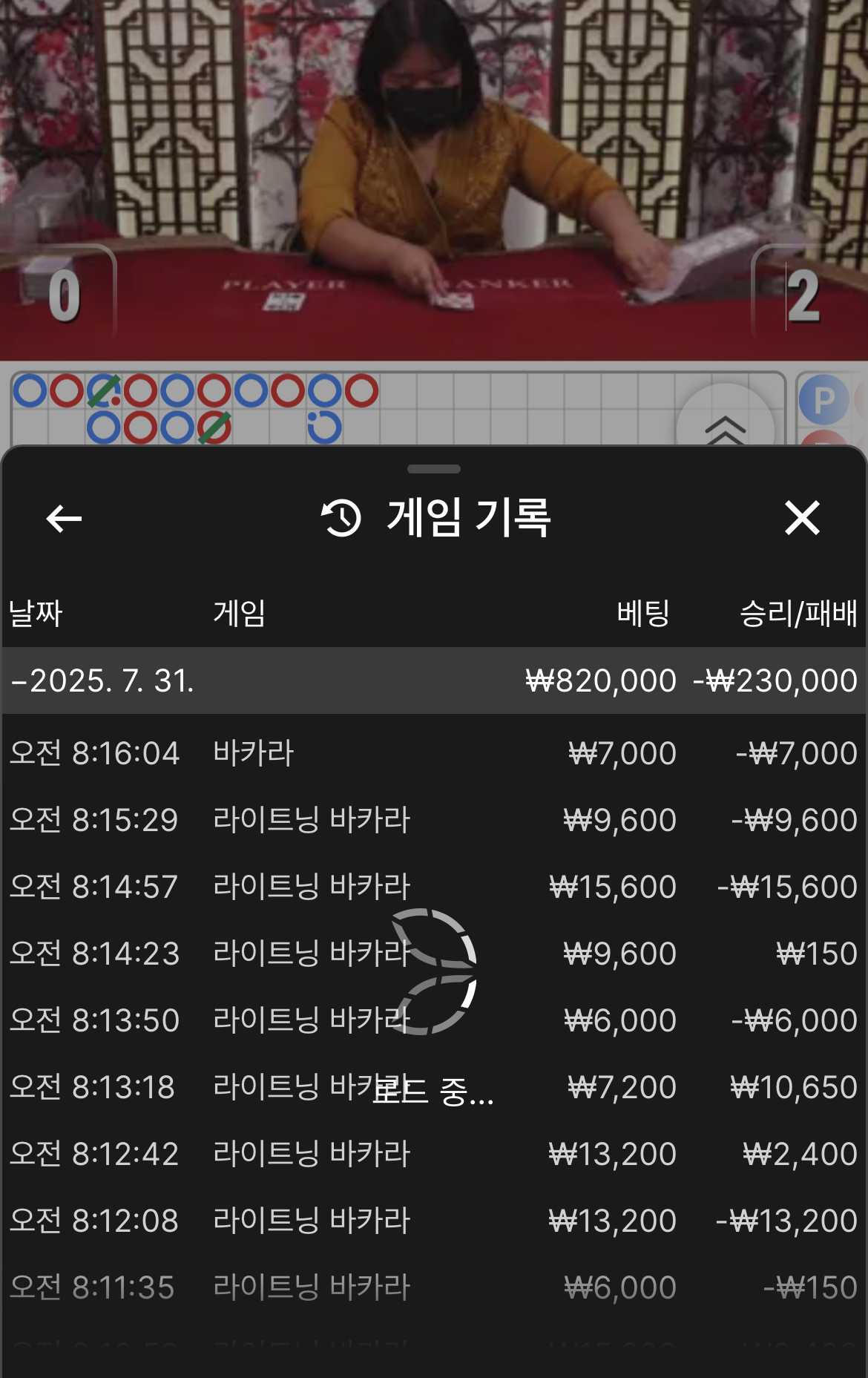Expand the roadmap with the double chevron
Image resolution: width=868 pixels, height=1378 pixels.
click(725, 427)
